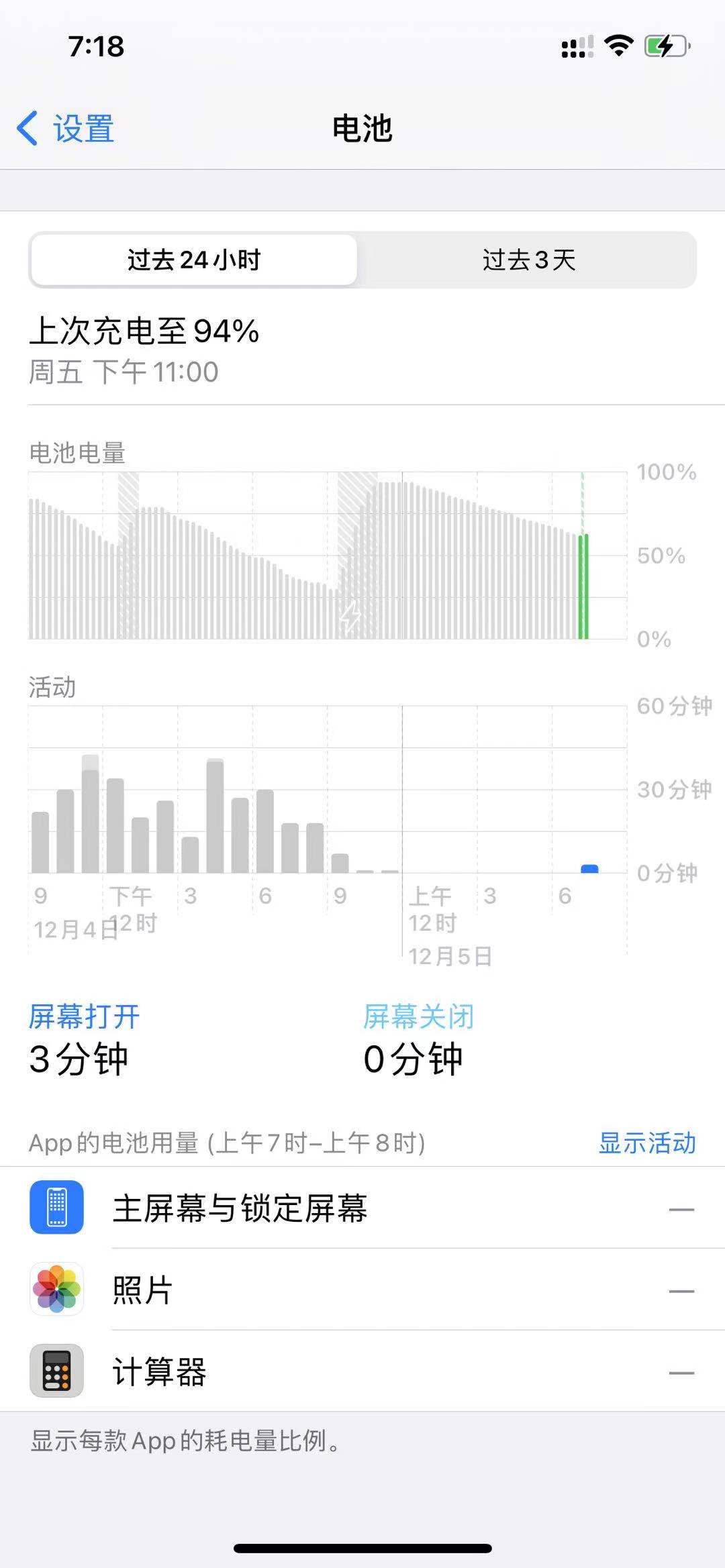Tap the blue bar in the activity chart
725x1568 pixels.
click(x=589, y=868)
